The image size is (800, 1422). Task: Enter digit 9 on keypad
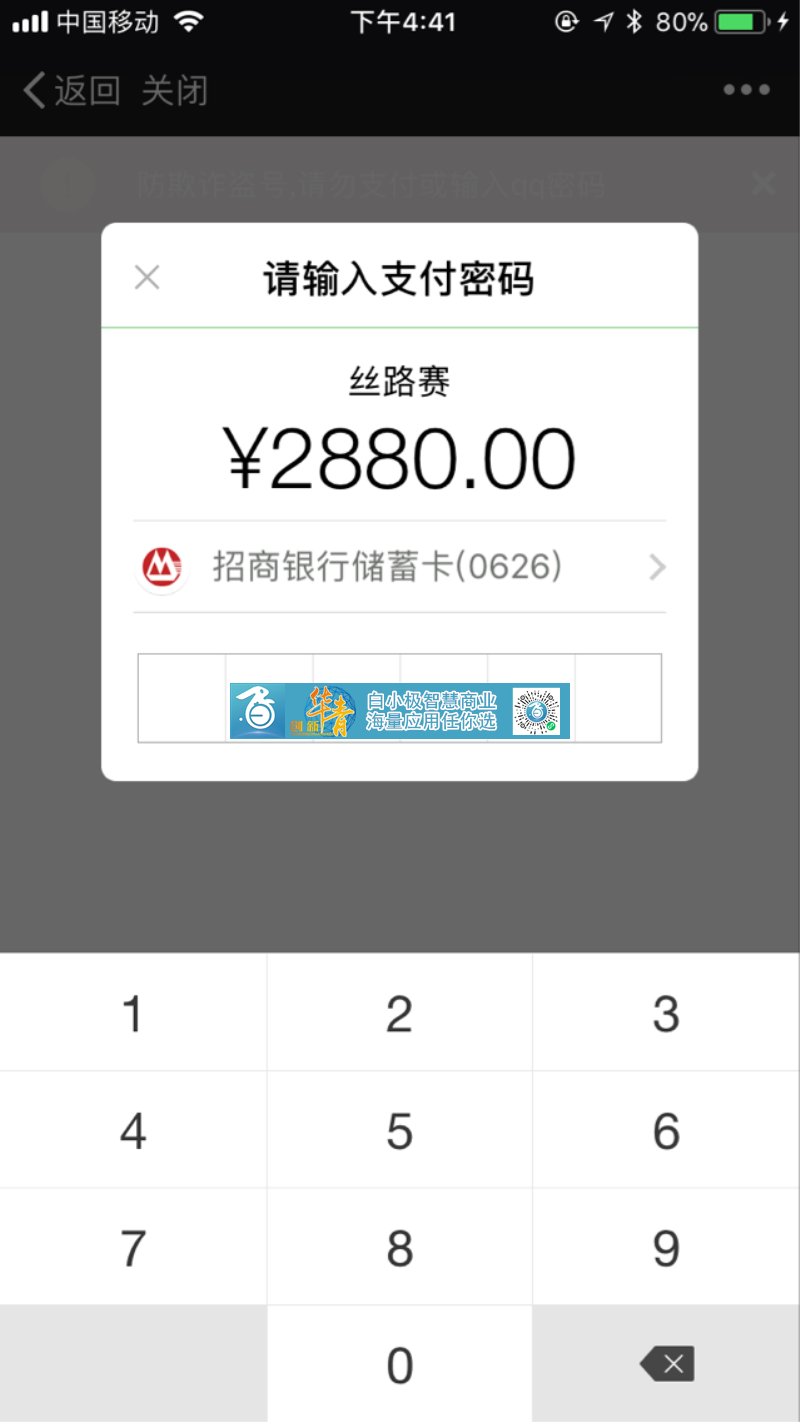click(x=666, y=1248)
